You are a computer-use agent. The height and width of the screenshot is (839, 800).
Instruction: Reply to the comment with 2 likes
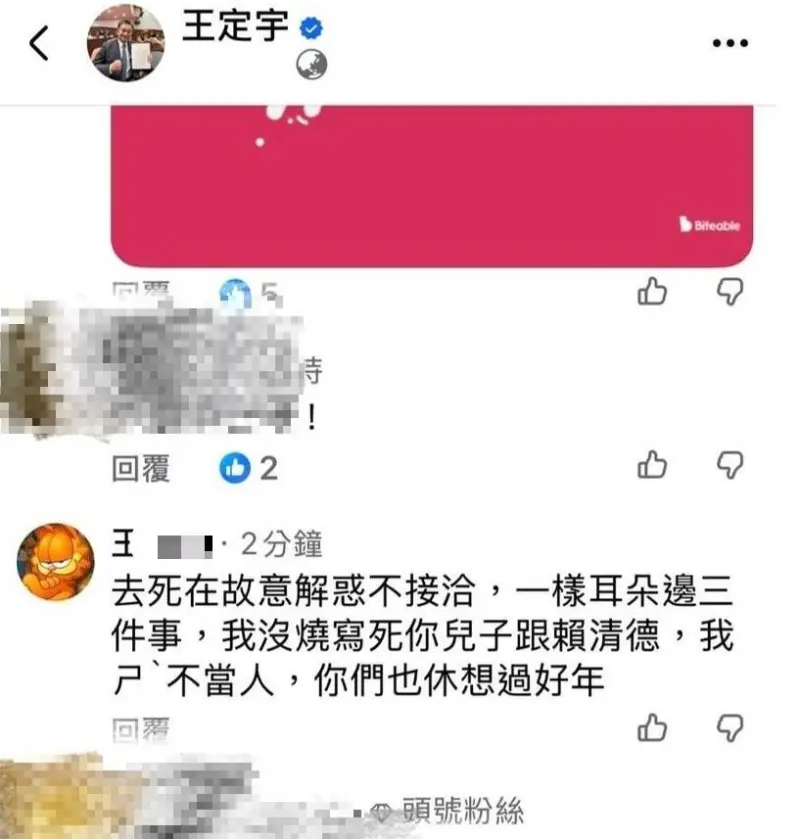click(141, 469)
